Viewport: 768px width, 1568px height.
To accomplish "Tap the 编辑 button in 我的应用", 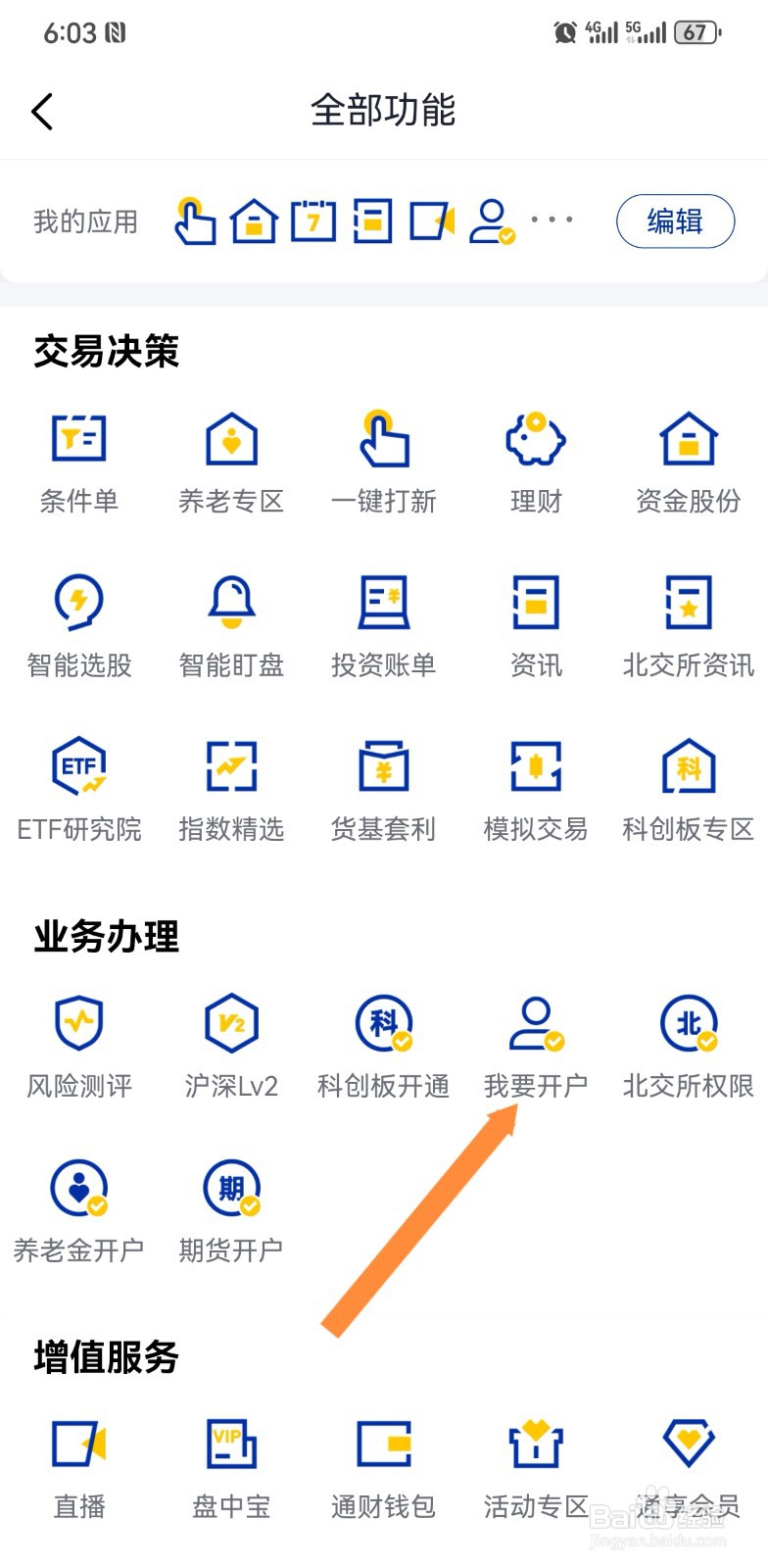I will click(675, 221).
